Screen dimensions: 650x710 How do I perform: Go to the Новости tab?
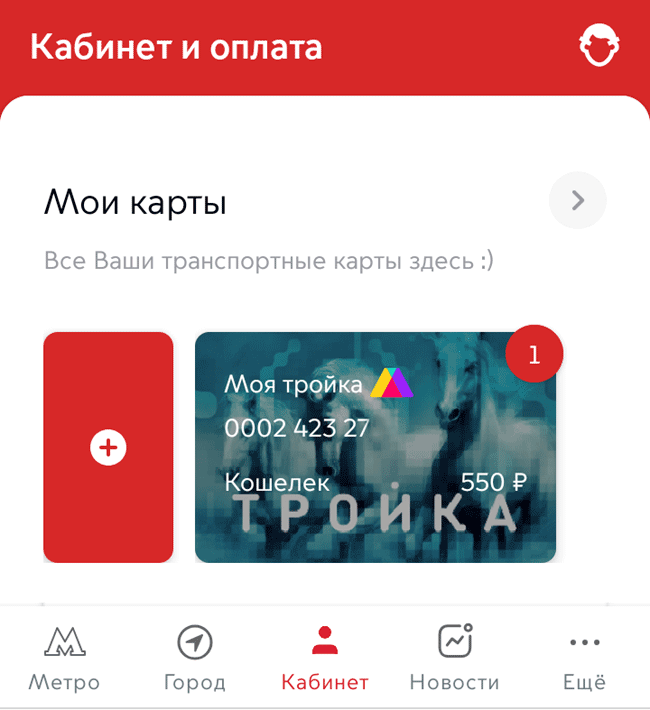pyautogui.click(x=454, y=658)
